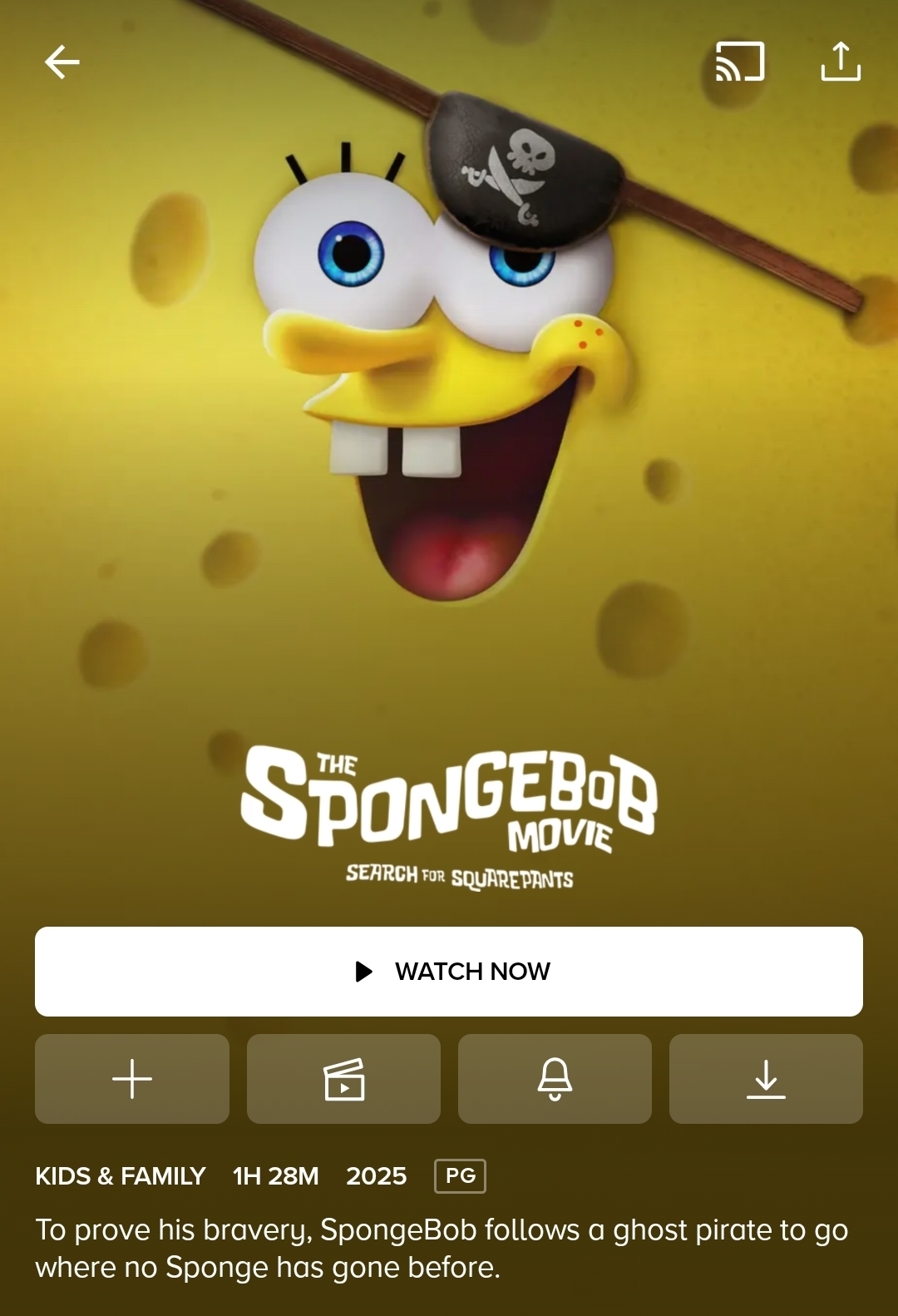Play the movie trailer
This screenshot has width=898, height=1316.
pyautogui.click(x=343, y=1079)
